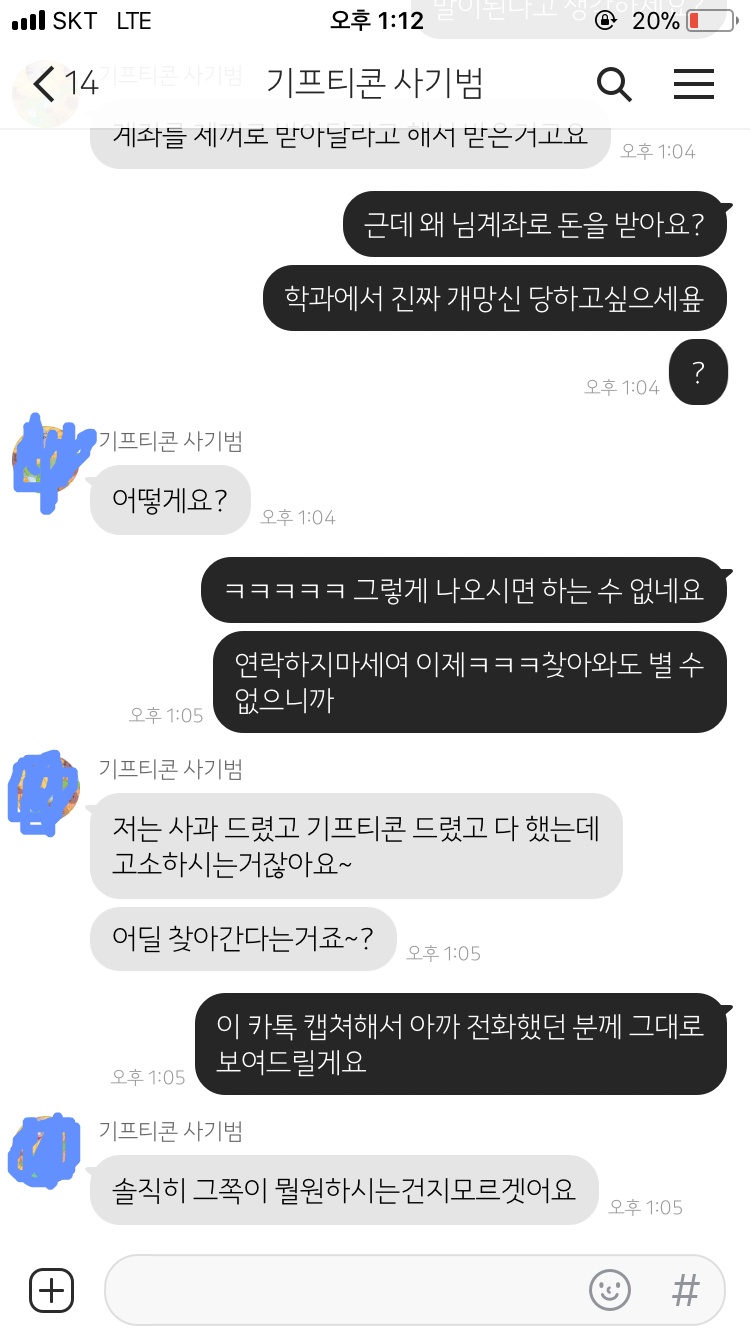Open the chat room hamburger menu
The height and width of the screenshot is (1334, 750).
point(693,84)
